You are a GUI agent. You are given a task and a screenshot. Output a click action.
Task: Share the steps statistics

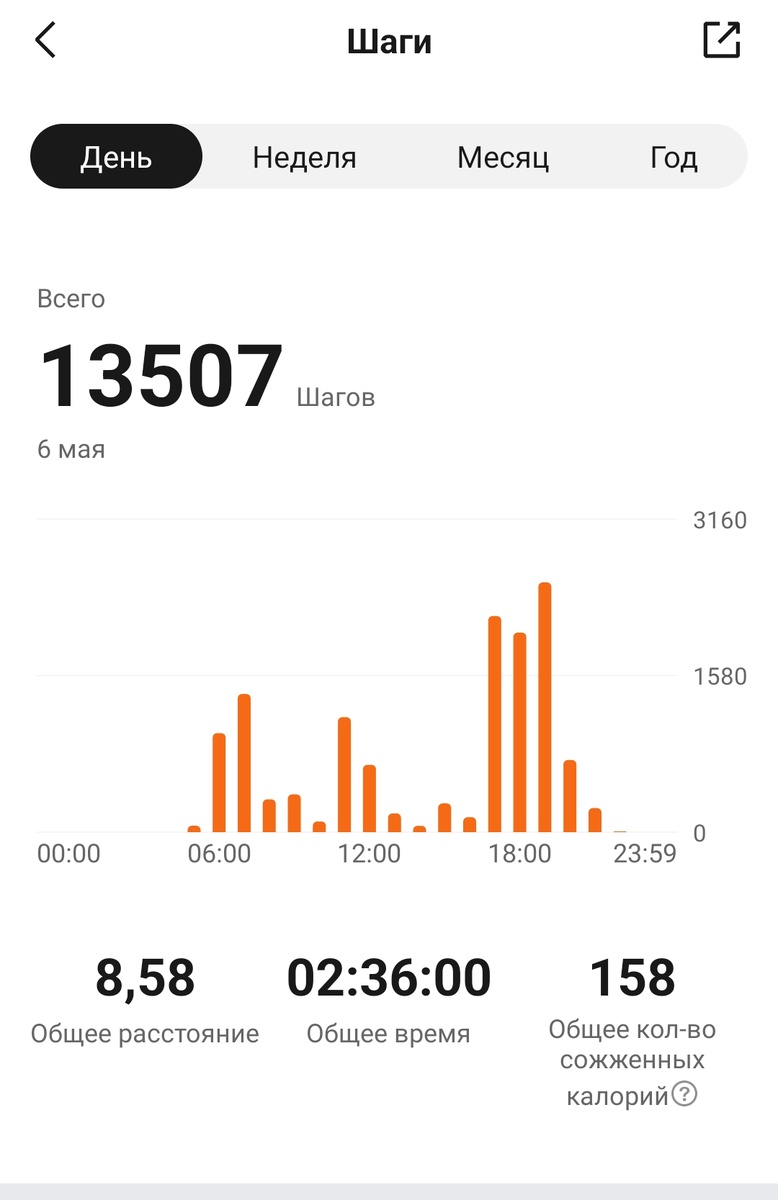point(721,41)
